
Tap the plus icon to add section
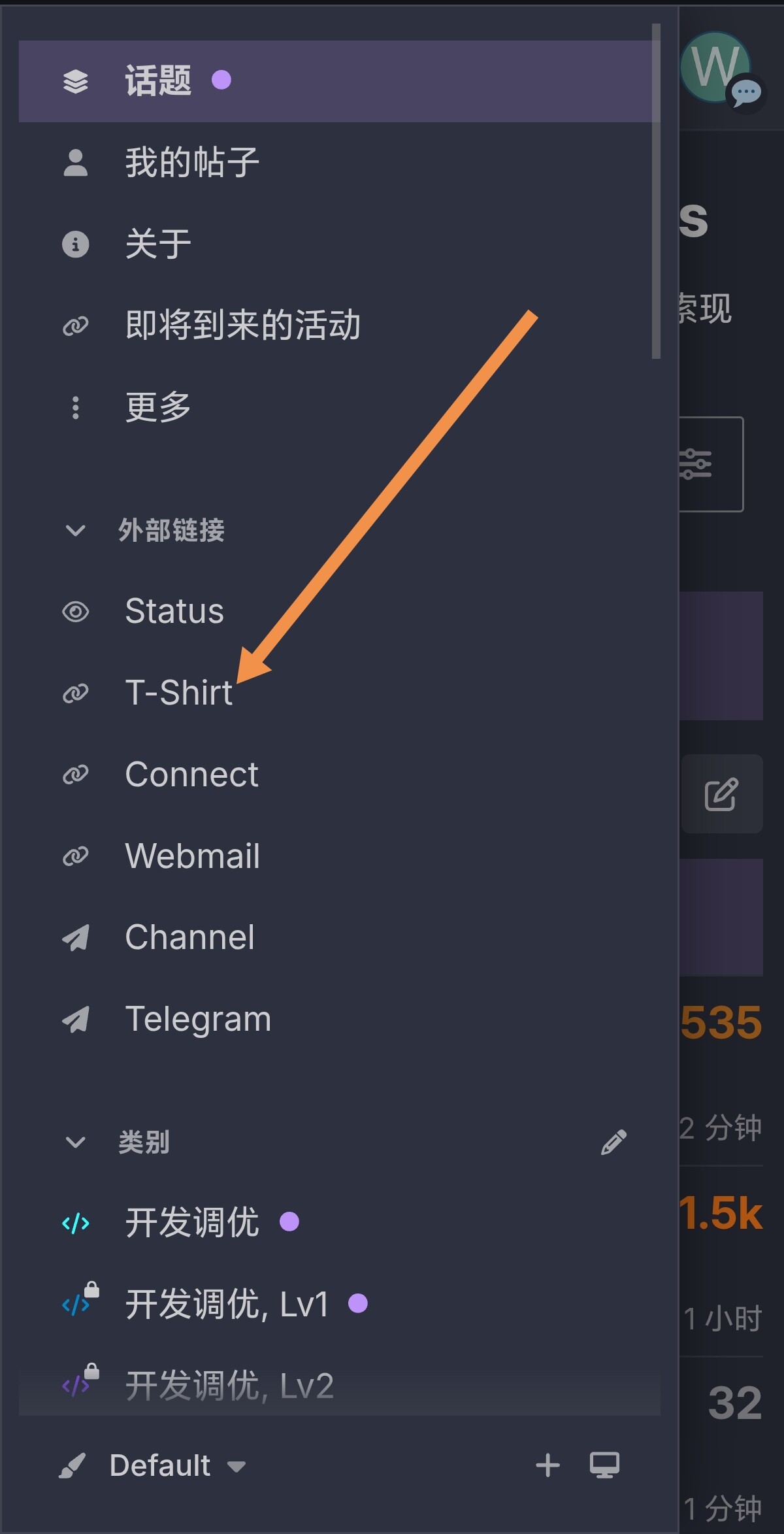pos(547,1465)
